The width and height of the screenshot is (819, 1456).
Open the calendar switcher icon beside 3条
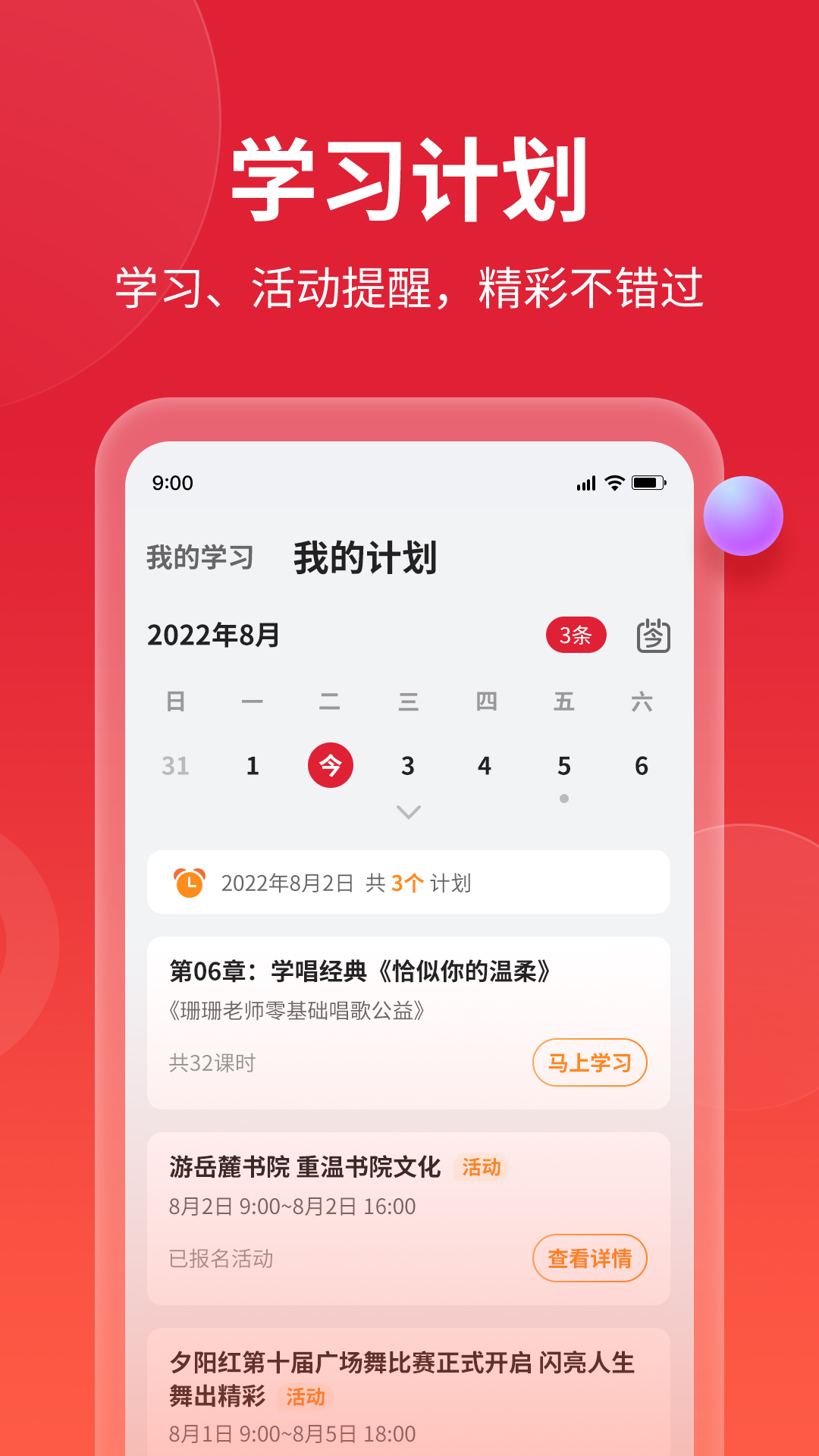pyautogui.click(x=654, y=637)
